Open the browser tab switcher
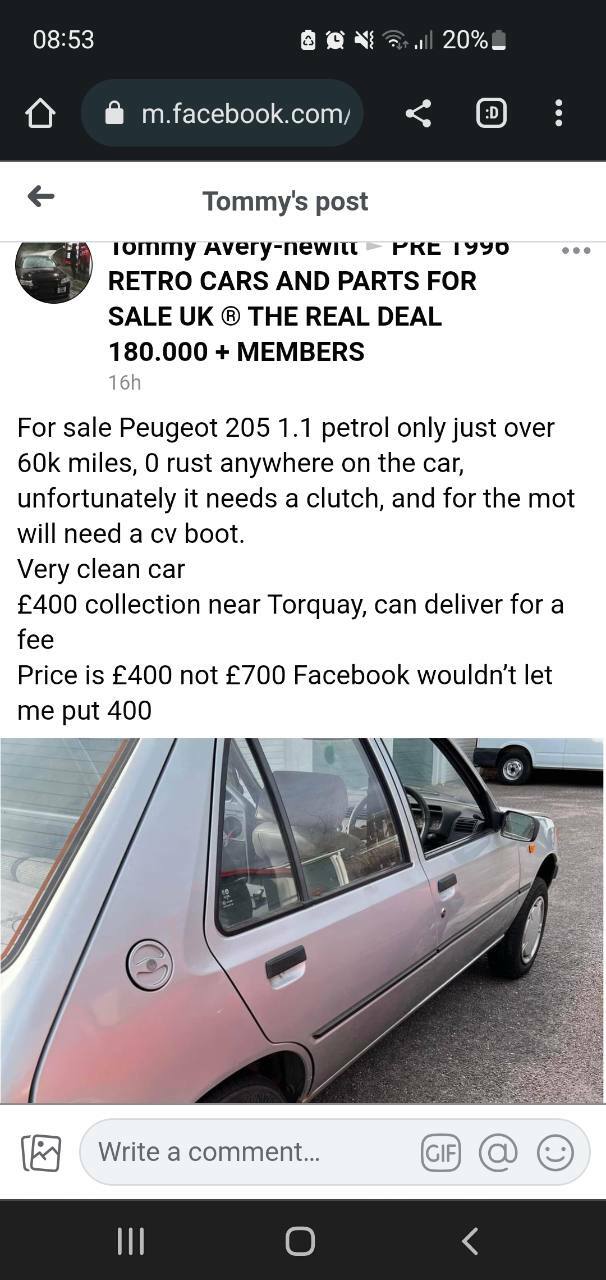The width and height of the screenshot is (606, 1280). [x=491, y=114]
